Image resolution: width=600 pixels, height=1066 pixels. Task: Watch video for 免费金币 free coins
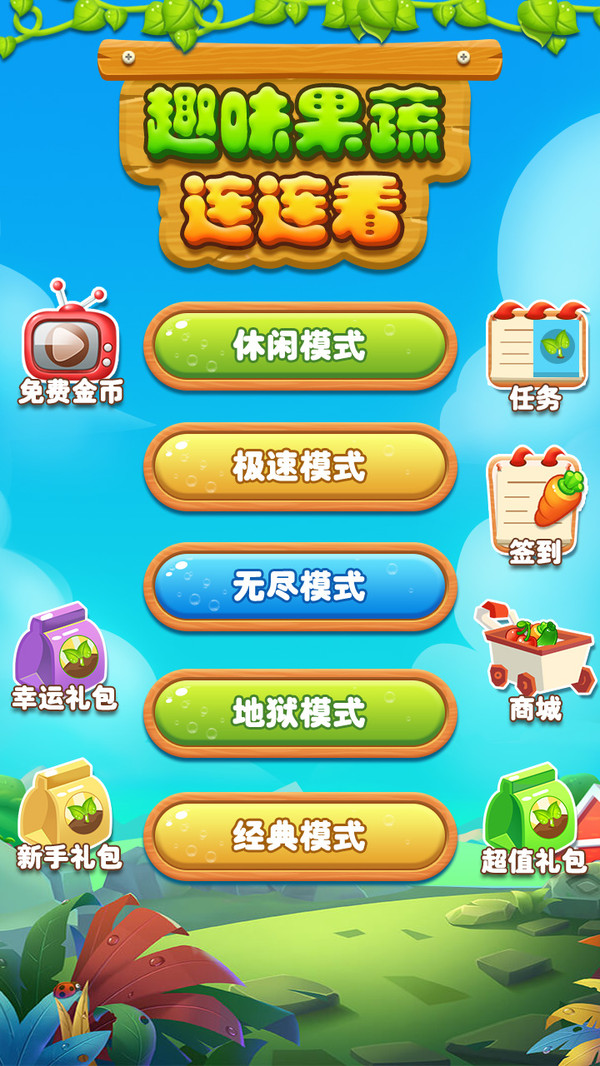pos(70,342)
